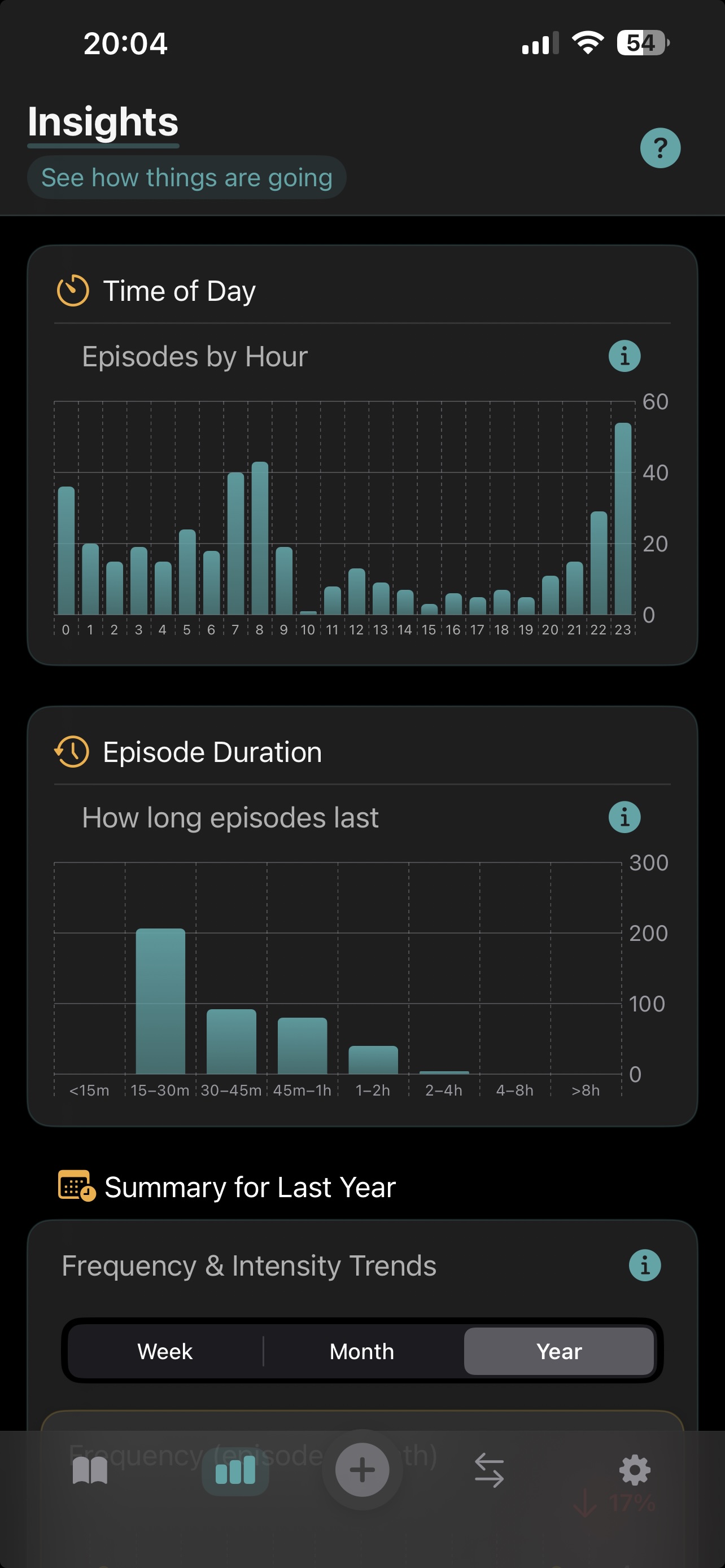Image resolution: width=725 pixels, height=1568 pixels.
Task: Show info for Frequency & Intensity Trends
Action: [645, 1266]
